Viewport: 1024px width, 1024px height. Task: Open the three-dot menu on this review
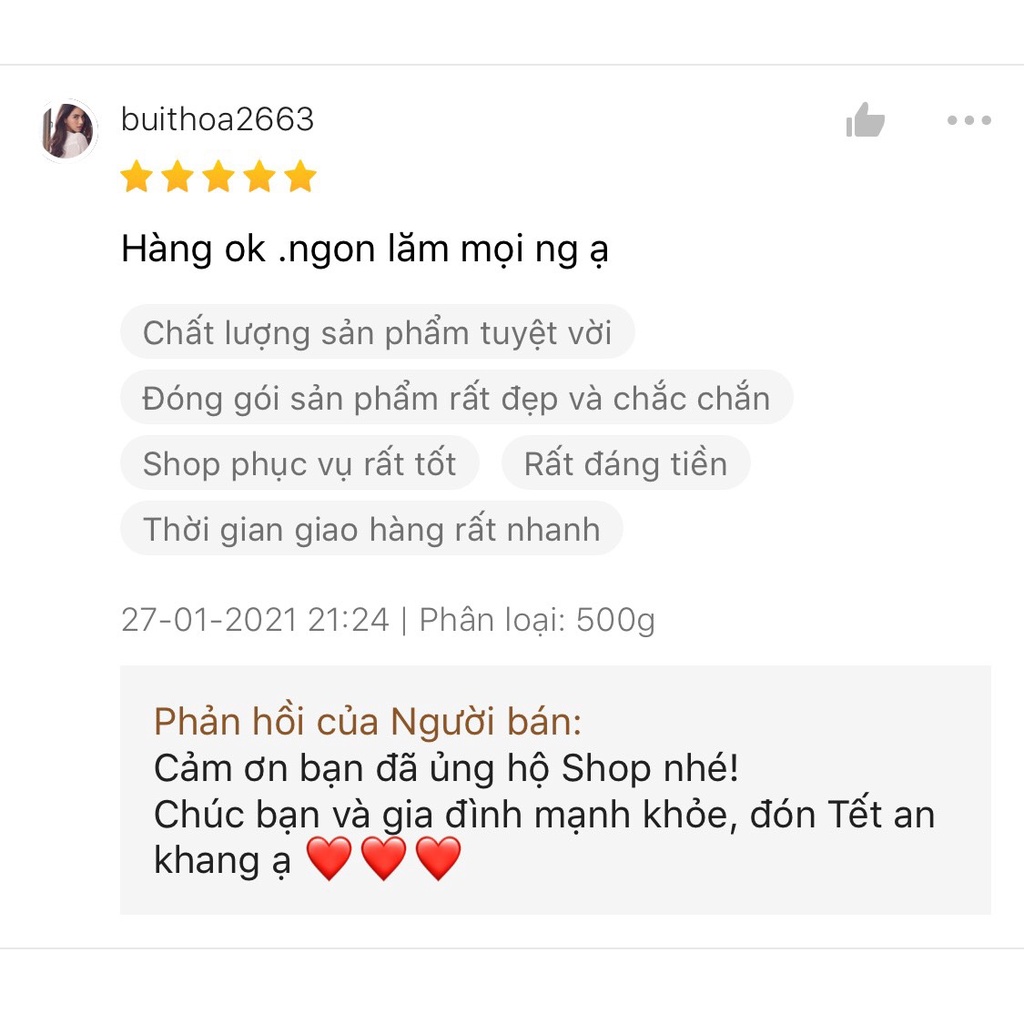968,121
